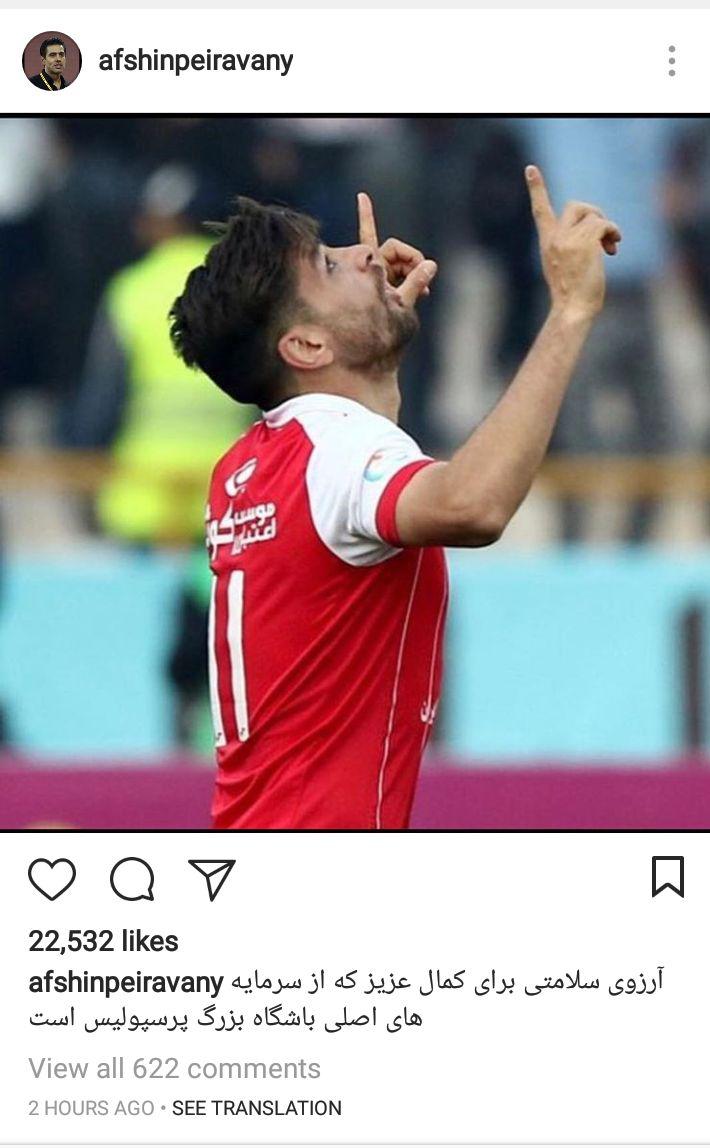Save the post with the bookmark icon
This screenshot has height=1148, width=710.
[x=667, y=877]
